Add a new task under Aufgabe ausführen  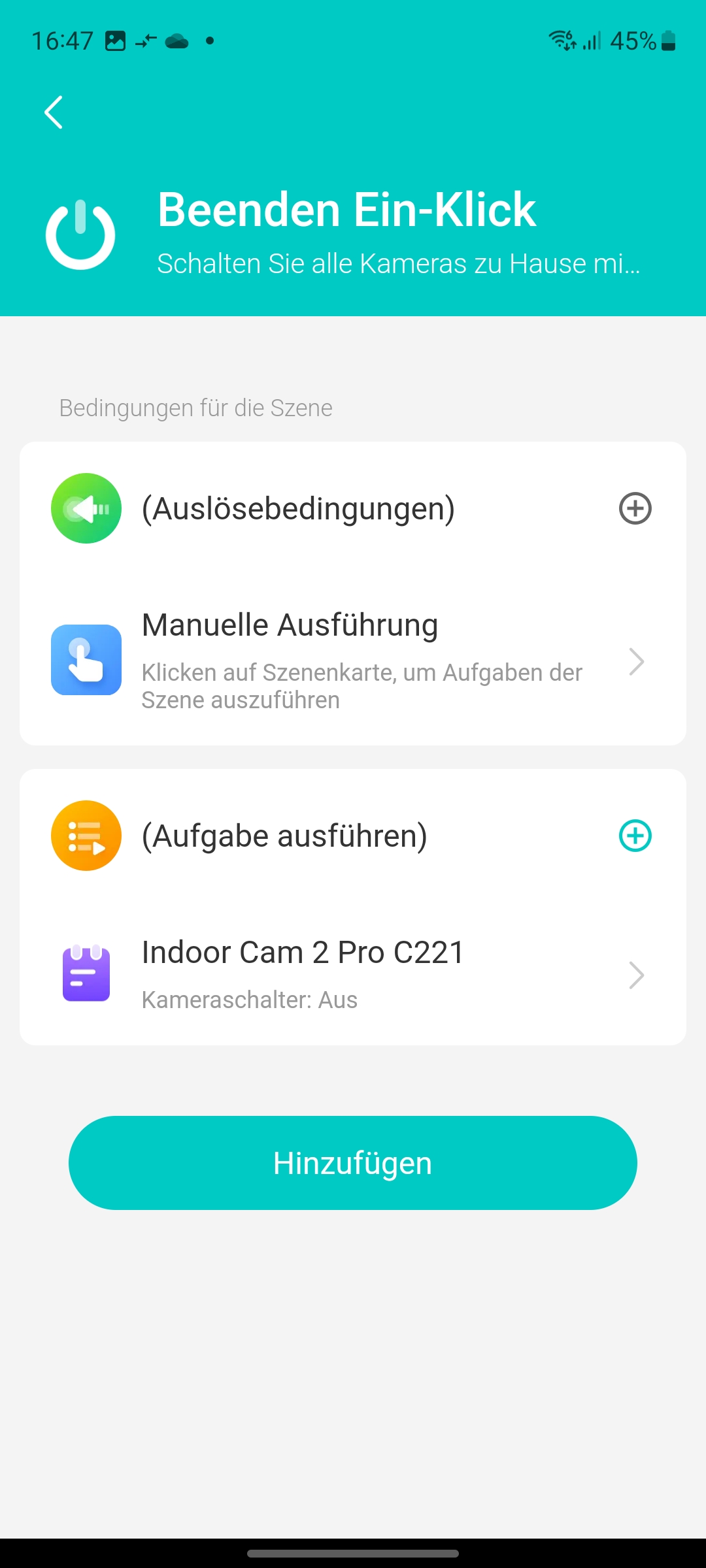coord(635,836)
